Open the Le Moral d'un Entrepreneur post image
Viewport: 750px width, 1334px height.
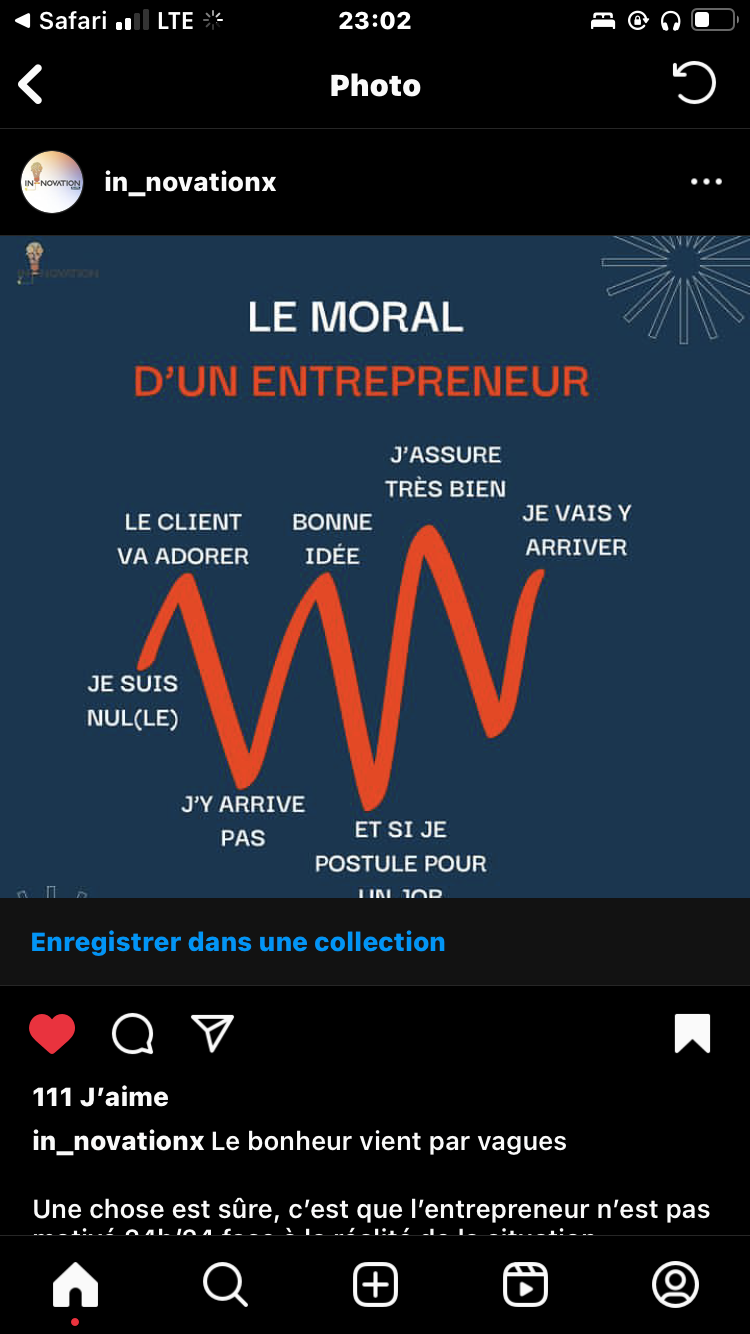pos(375,566)
